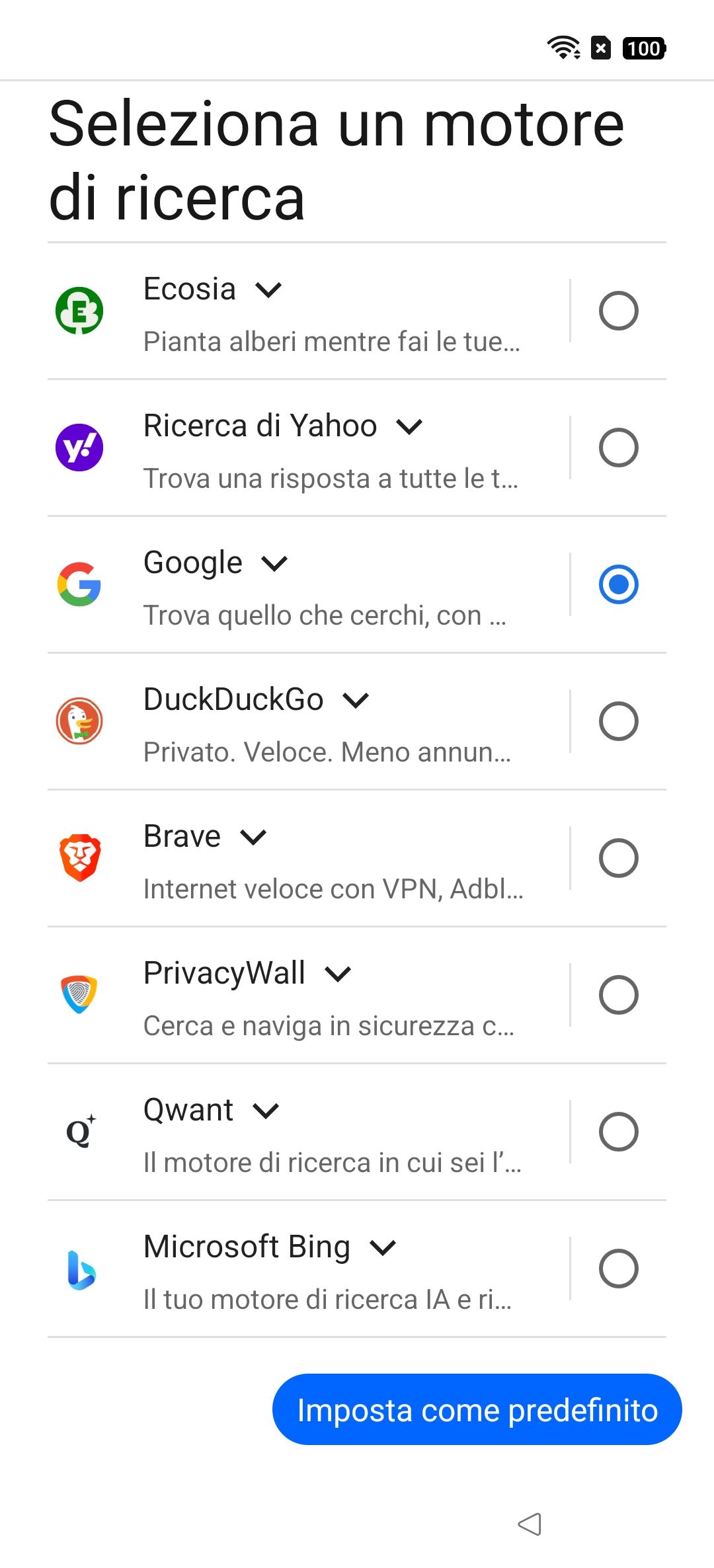This screenshot has height=1568, width=714.
Task: Select the Ecosia radio button
Action: (618, 311)
